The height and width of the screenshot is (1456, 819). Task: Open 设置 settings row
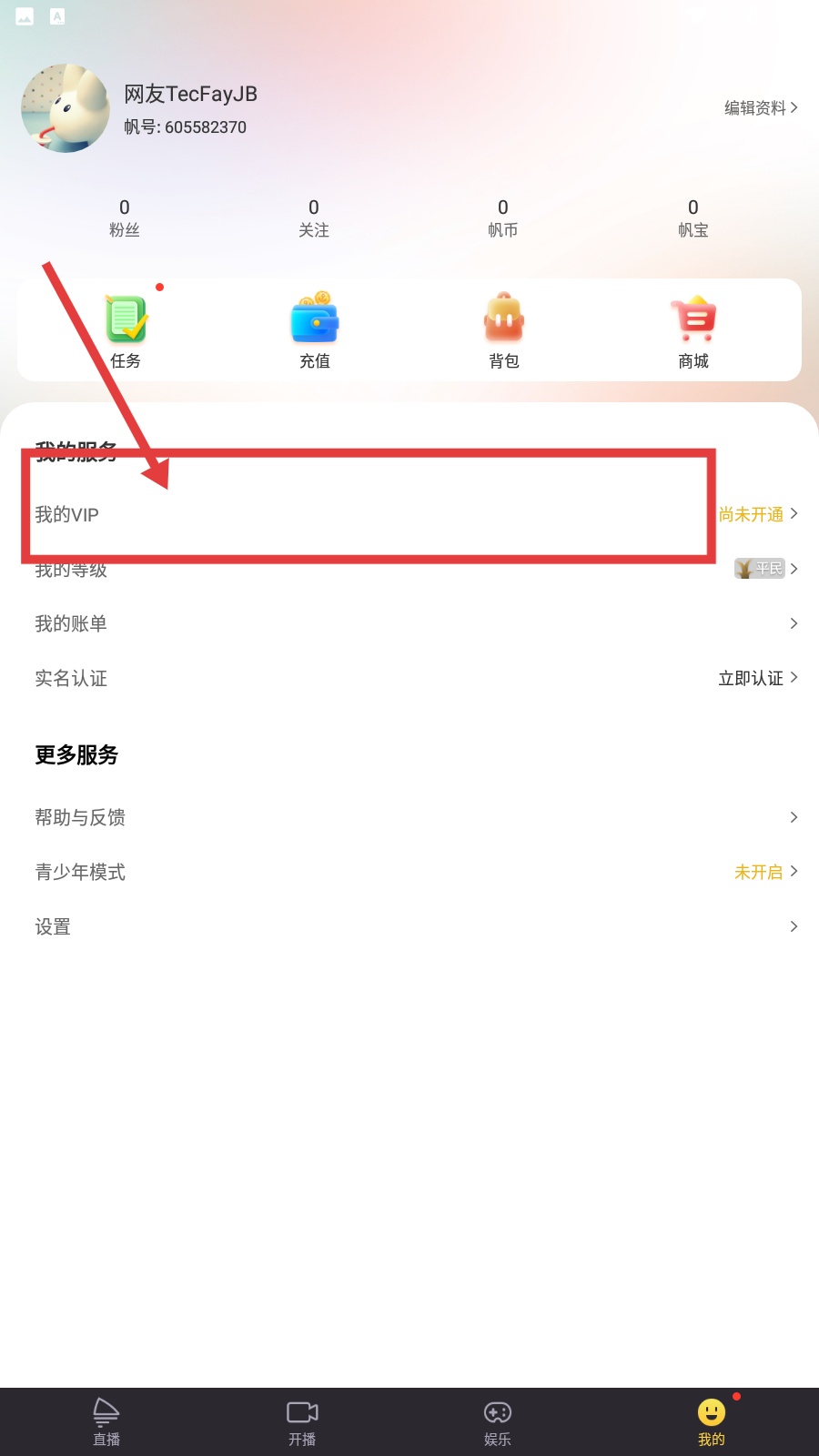pos(409,926)
